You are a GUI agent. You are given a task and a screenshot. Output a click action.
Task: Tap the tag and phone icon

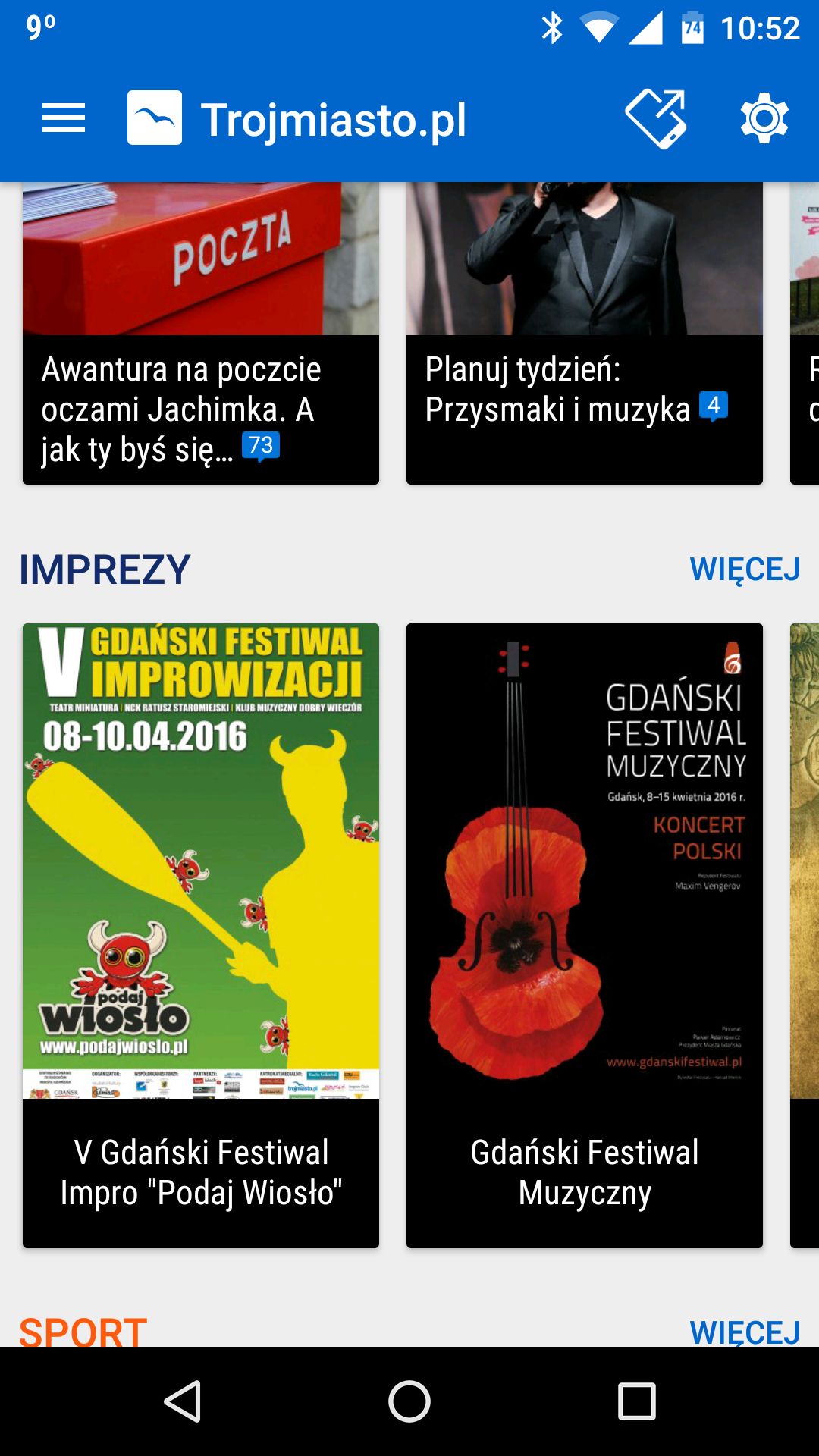click(x=656, y=118)
